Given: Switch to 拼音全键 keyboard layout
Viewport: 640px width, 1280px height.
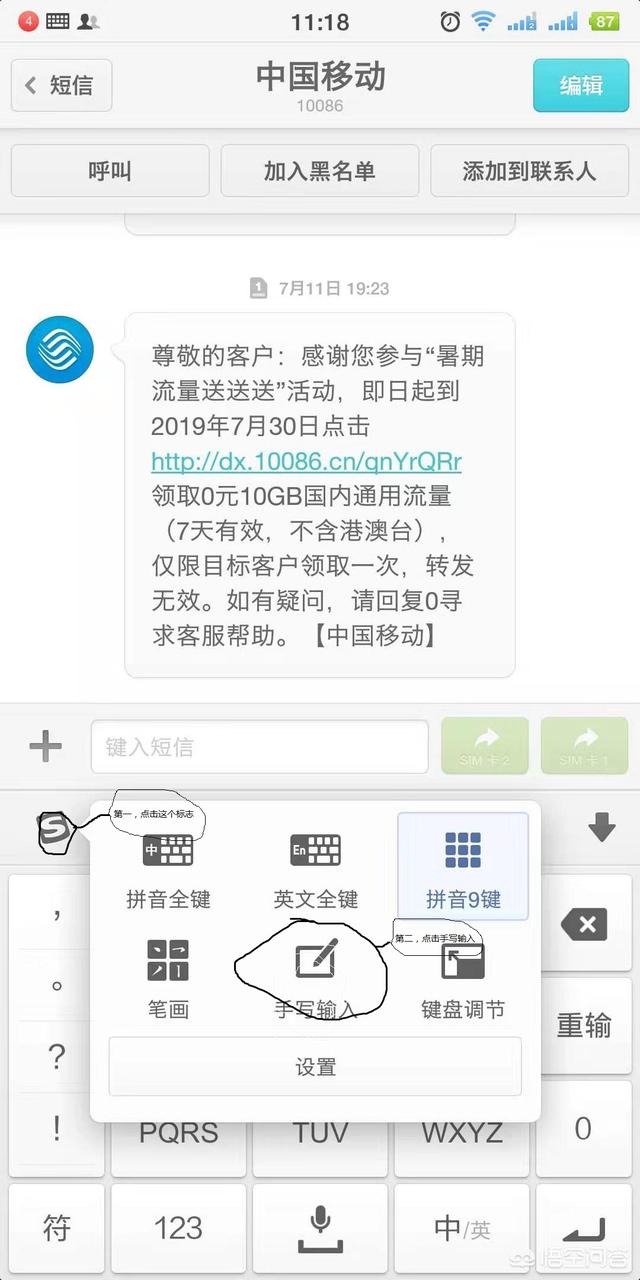Looking at the screenshot, I should (168, 868).
